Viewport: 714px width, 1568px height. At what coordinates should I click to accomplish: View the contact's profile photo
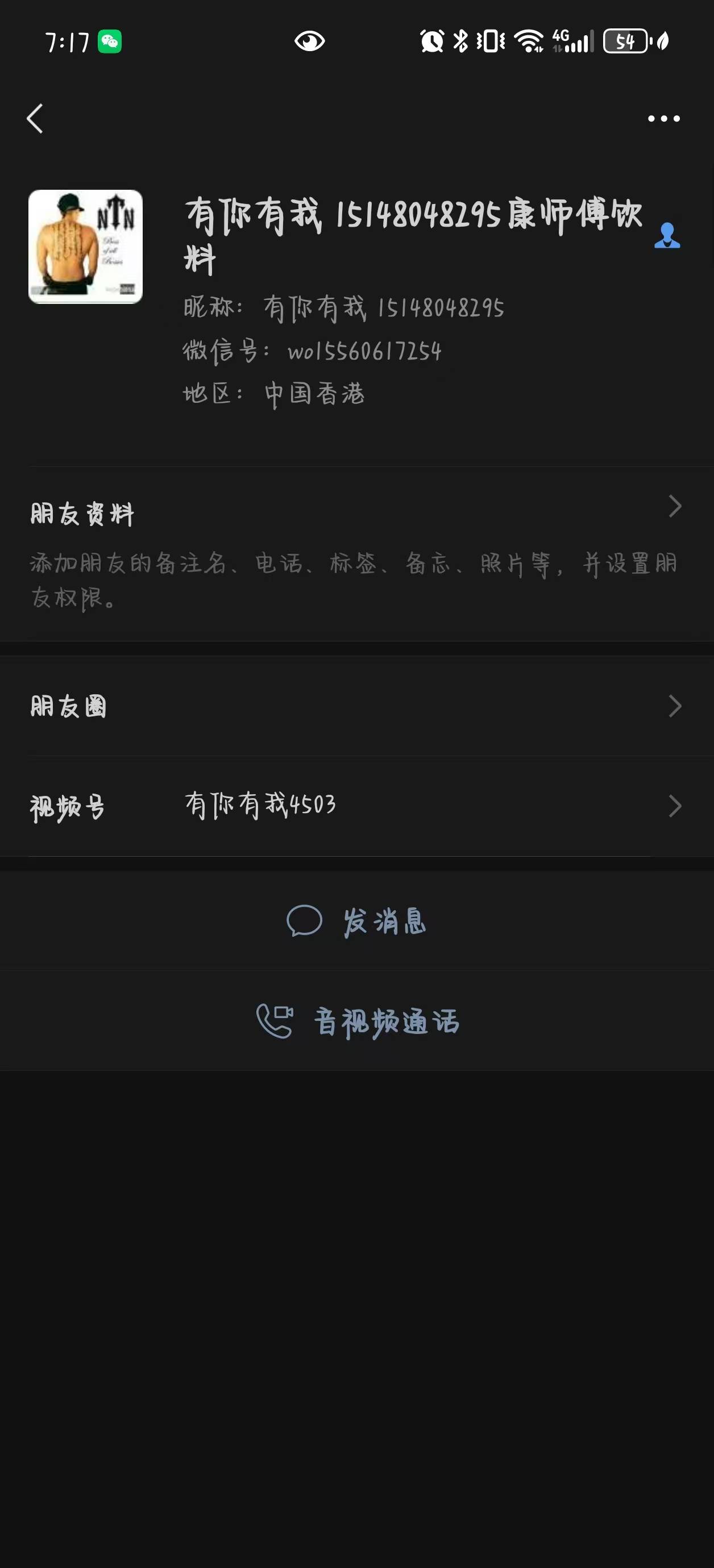[85, 247]
